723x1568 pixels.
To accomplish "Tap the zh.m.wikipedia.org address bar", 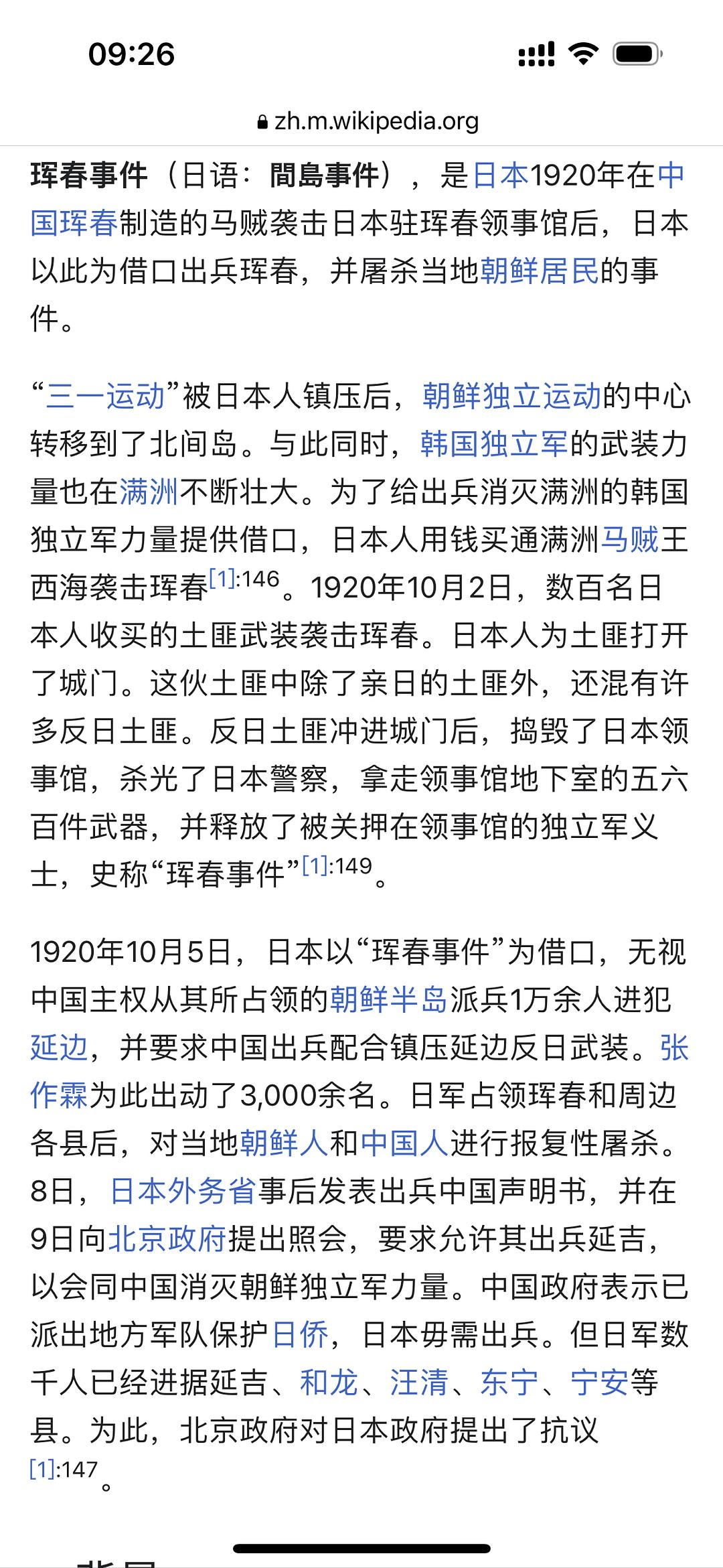I will [368, 121].
